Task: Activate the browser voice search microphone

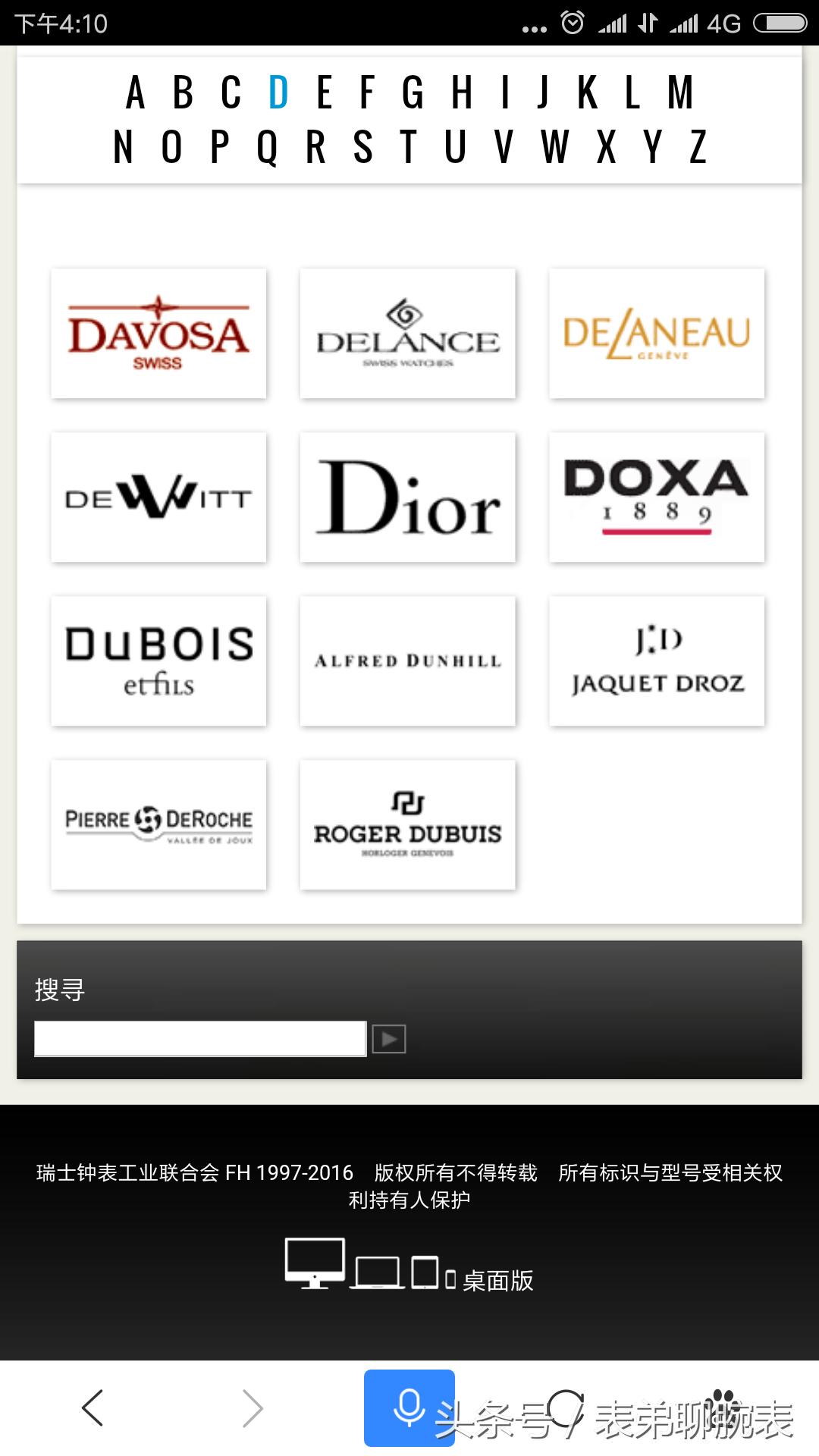Action: coord(409,1407)
